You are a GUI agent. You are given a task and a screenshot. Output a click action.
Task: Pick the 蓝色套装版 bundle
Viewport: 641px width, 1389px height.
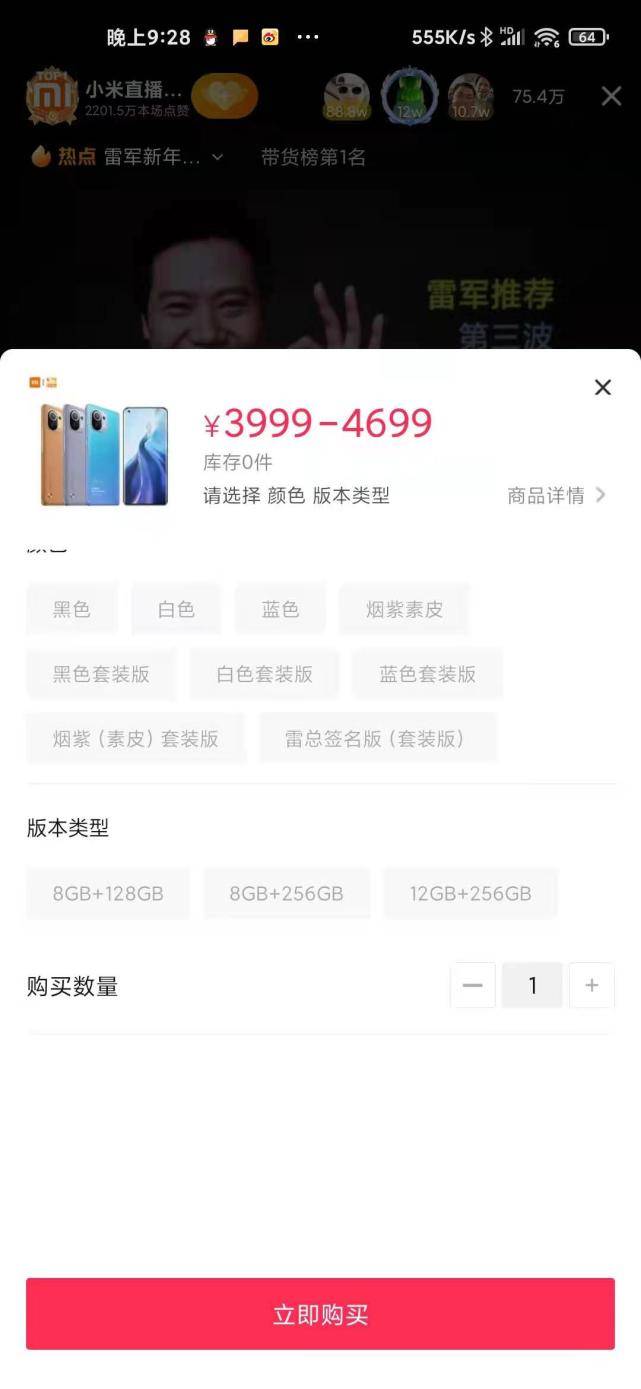tap(427, 674)
